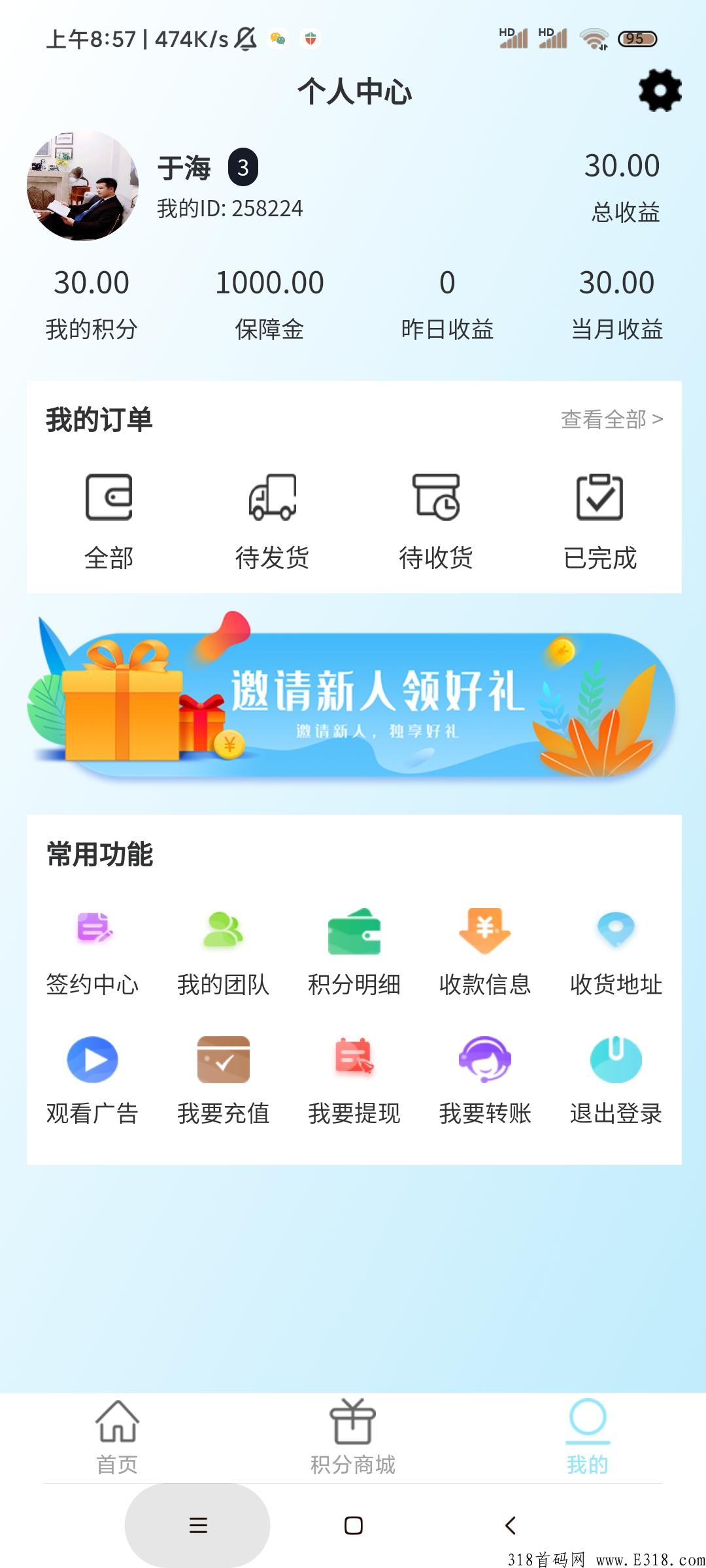Open 收款信息
This screenshot has width=706, height=1568.
coord(485,952)
